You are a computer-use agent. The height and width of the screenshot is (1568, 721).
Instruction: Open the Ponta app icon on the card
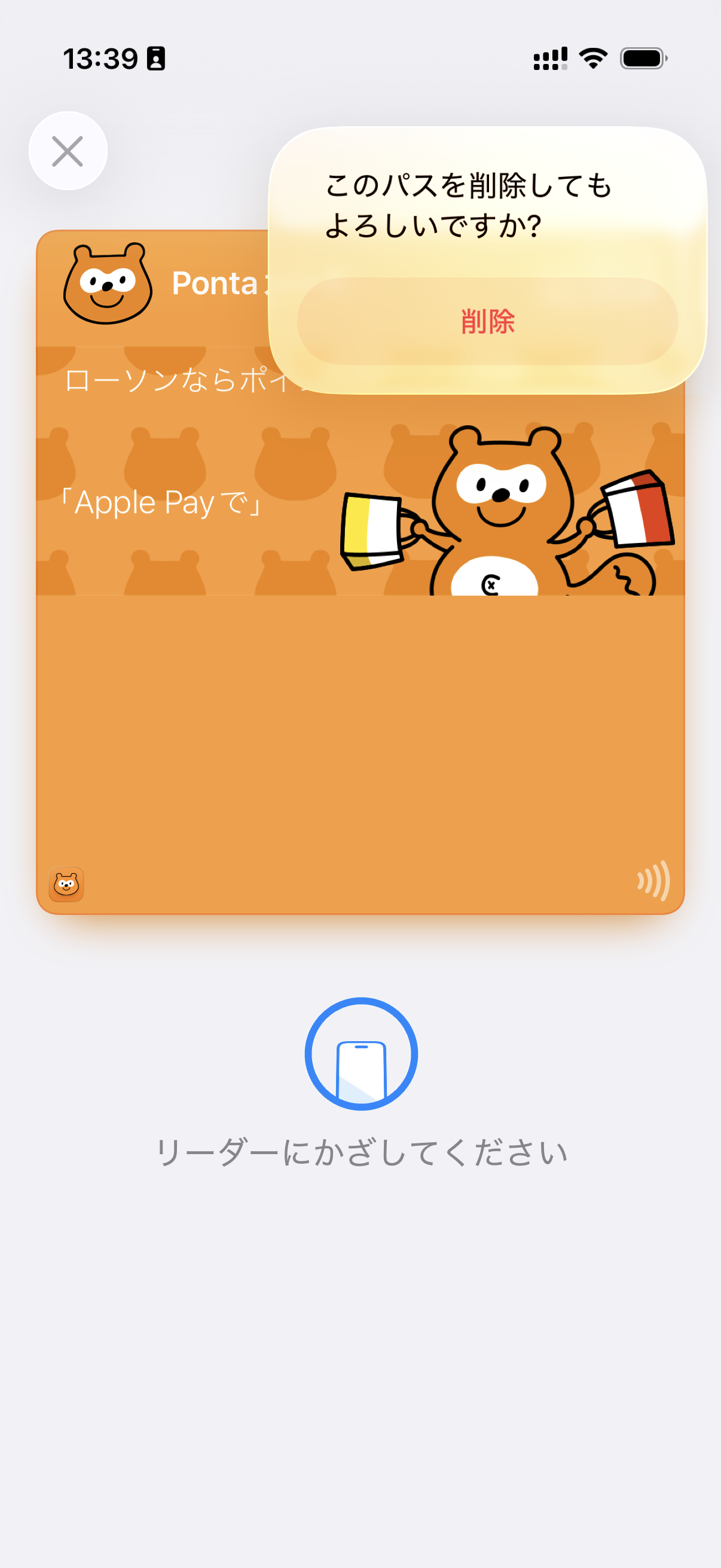66,884
